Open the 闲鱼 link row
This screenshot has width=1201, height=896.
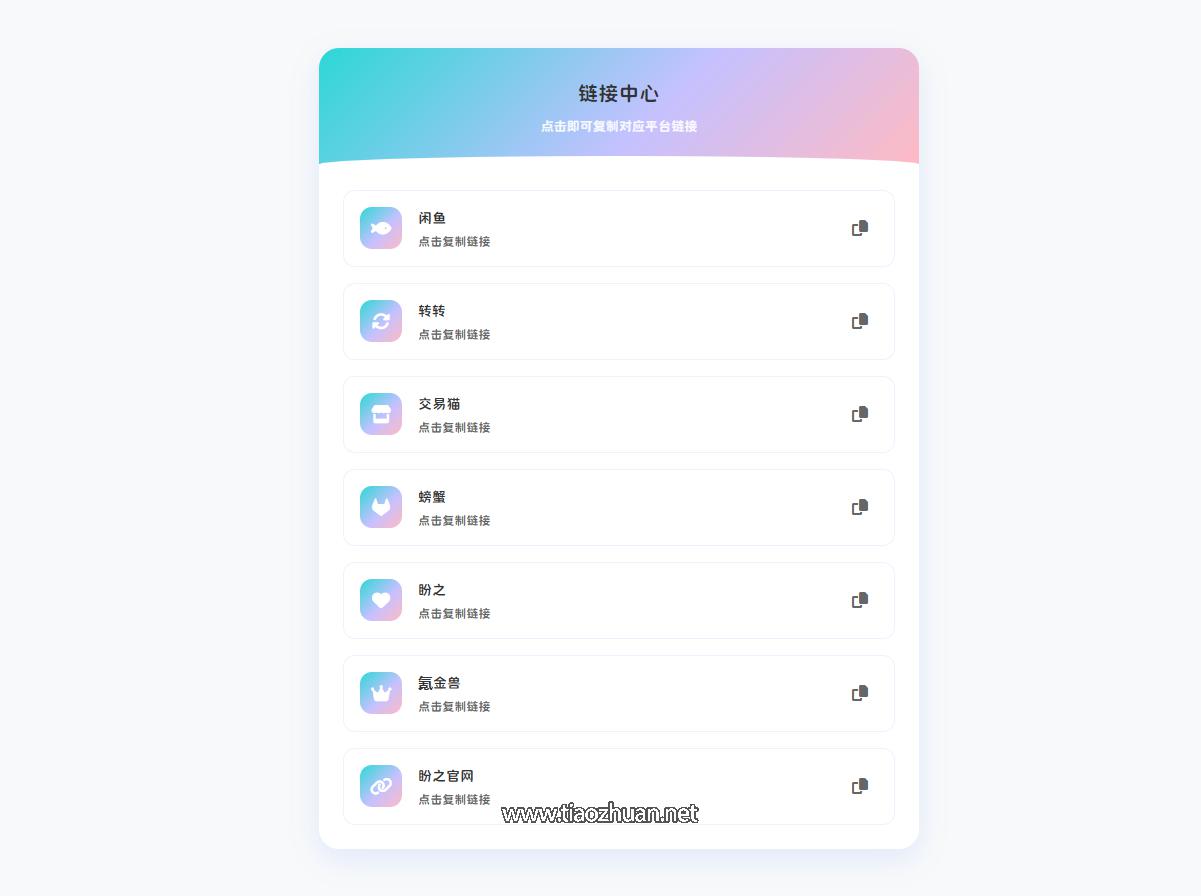tap(618, 229)
